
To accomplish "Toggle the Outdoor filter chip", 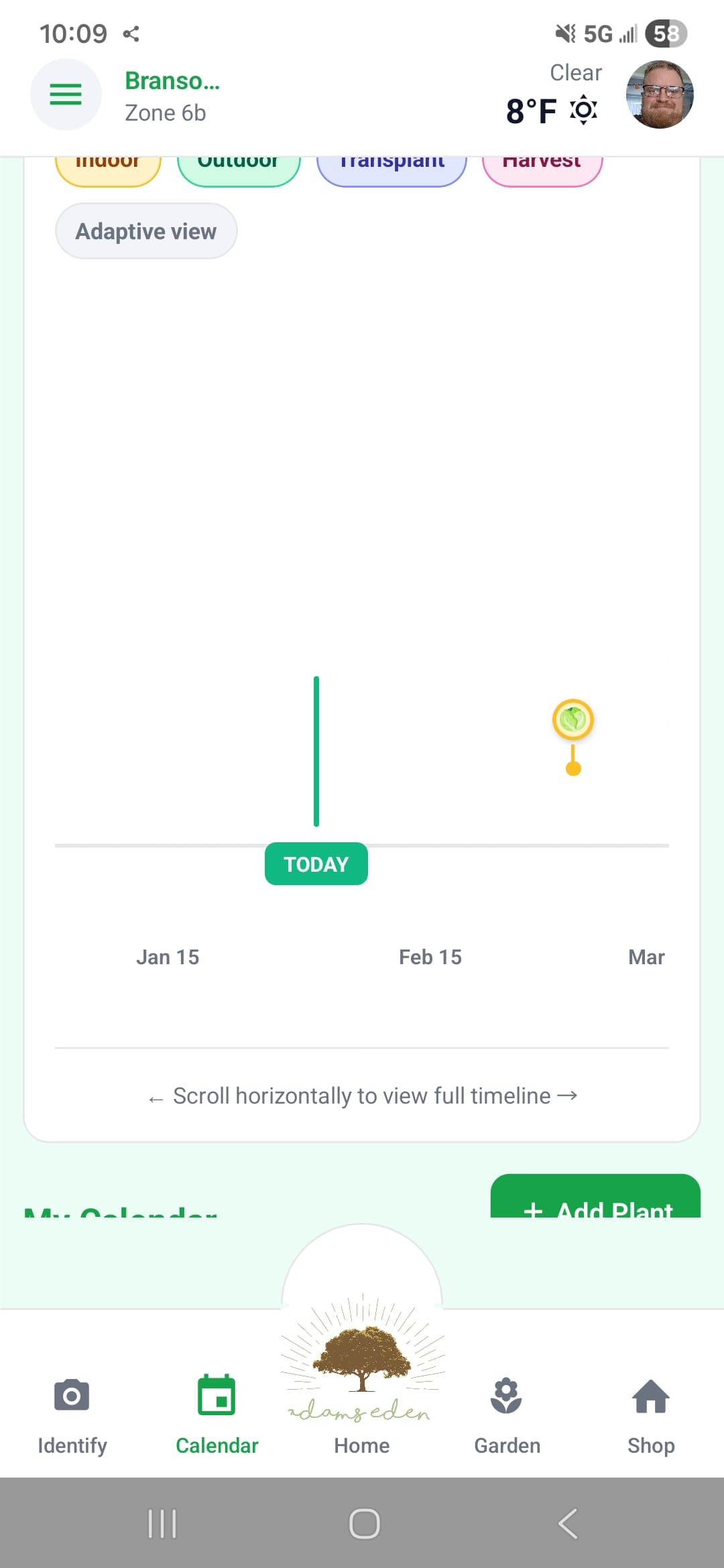I will pyautogui.click(x=239, y=163).
